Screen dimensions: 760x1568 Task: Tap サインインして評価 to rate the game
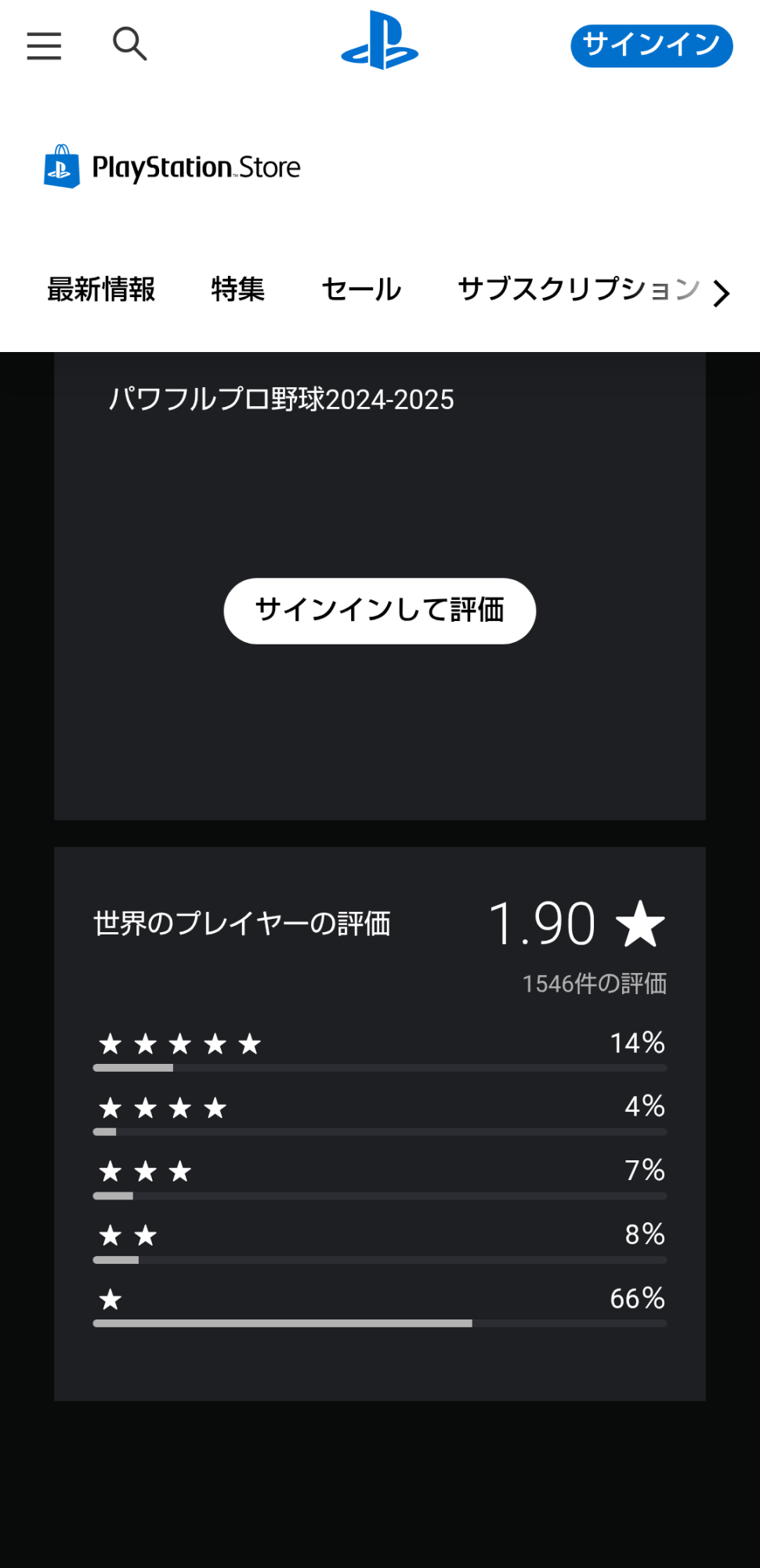pyautogui.click(x=380, y=611)
